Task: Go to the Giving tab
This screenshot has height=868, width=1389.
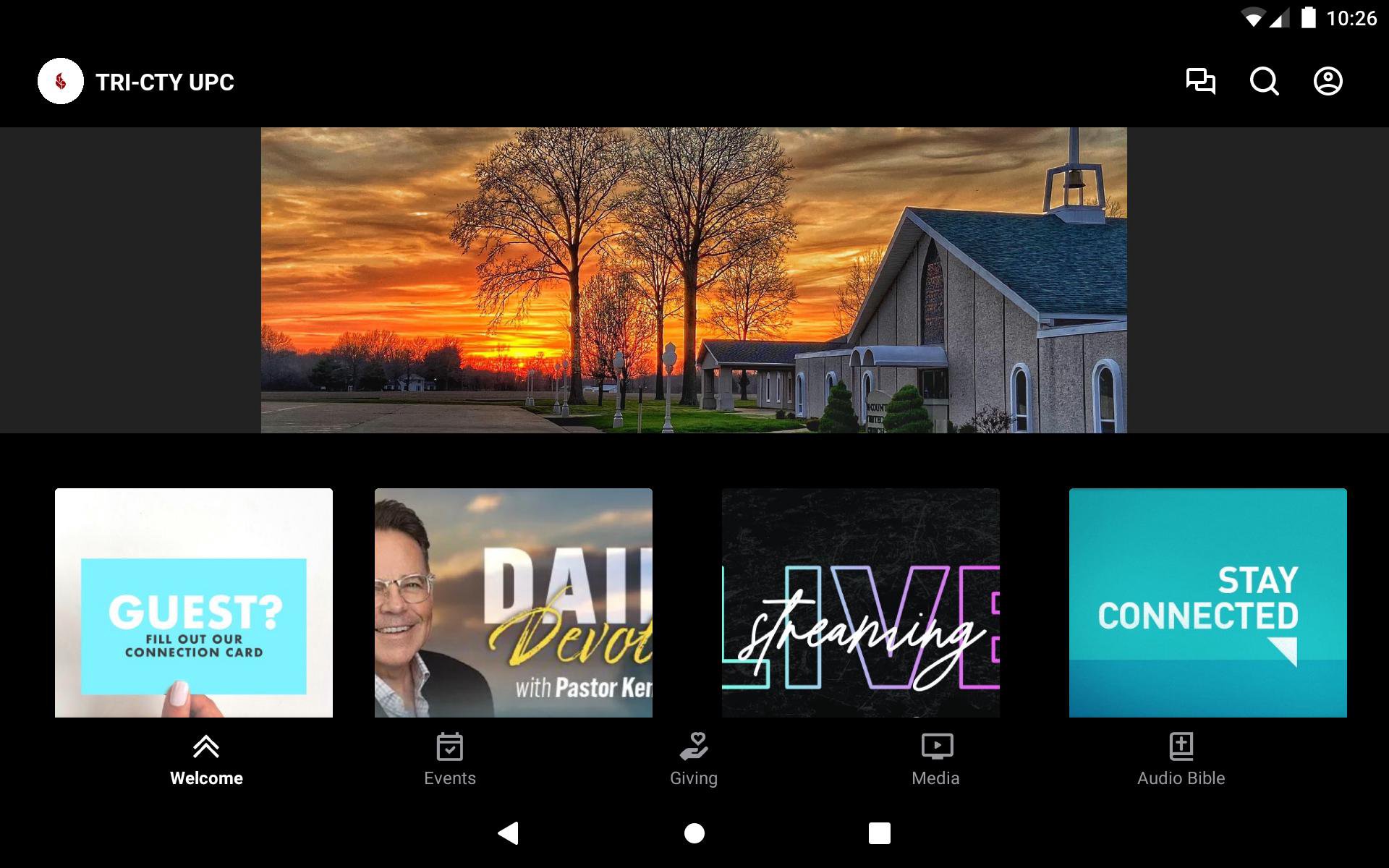Action: 694,760
